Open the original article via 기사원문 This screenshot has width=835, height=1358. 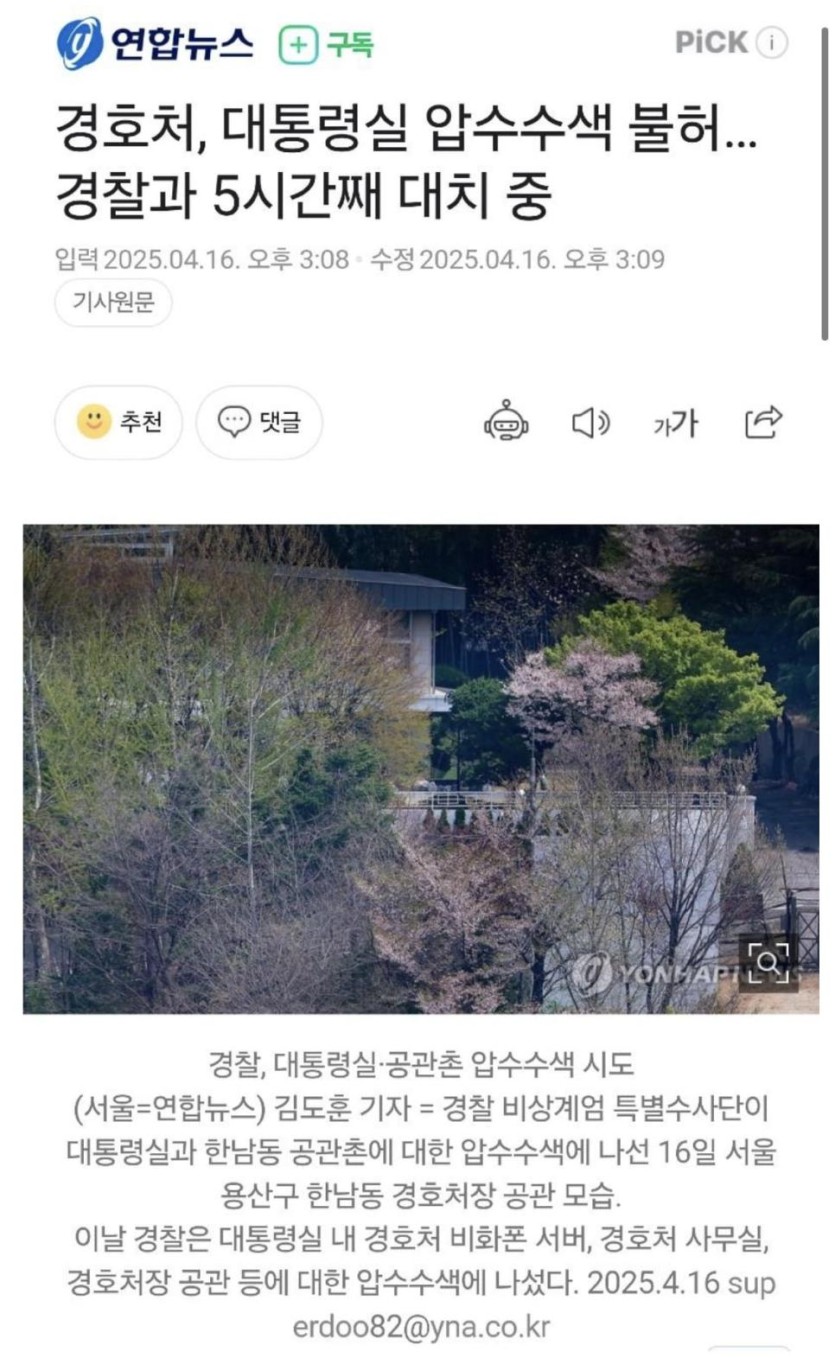113,303
